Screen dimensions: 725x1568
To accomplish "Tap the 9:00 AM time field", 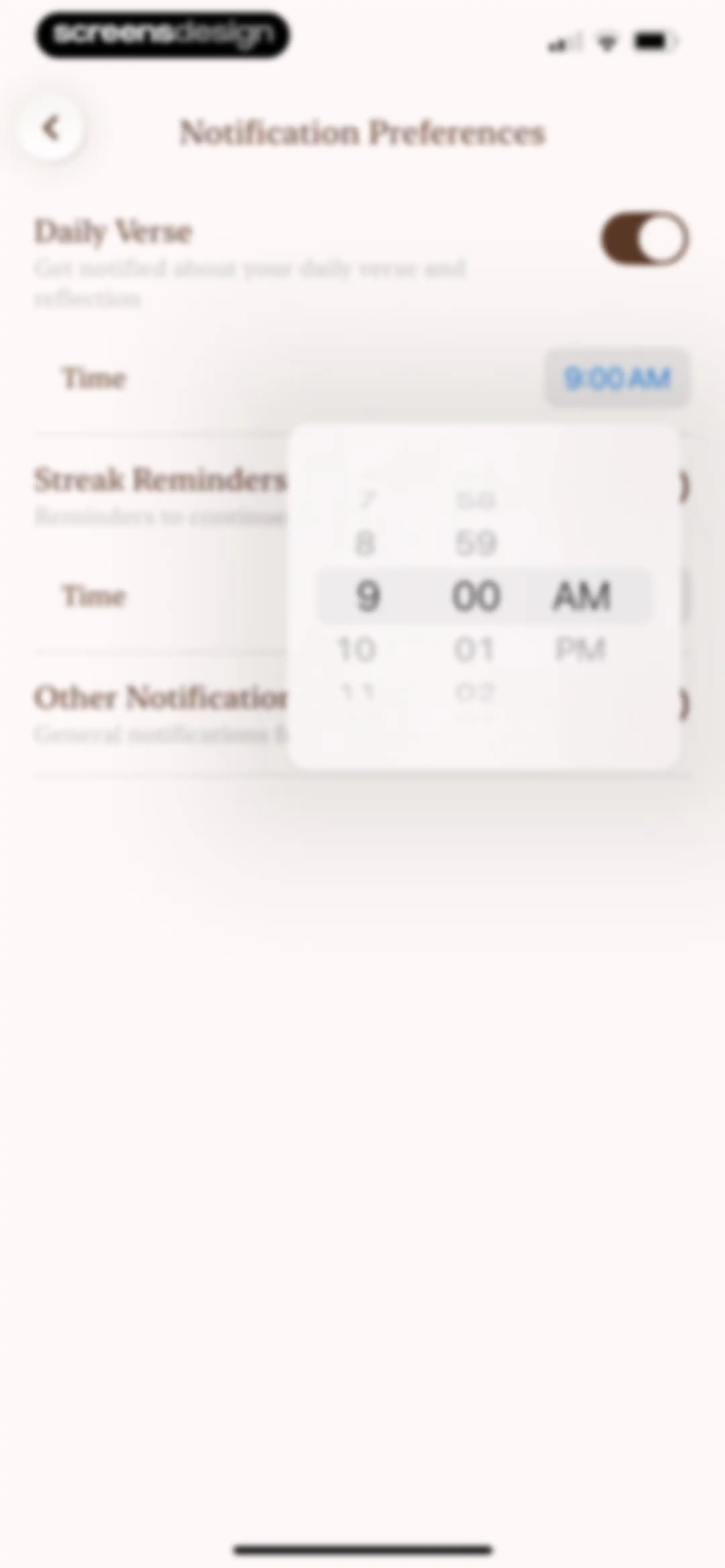I will (617, 378).
